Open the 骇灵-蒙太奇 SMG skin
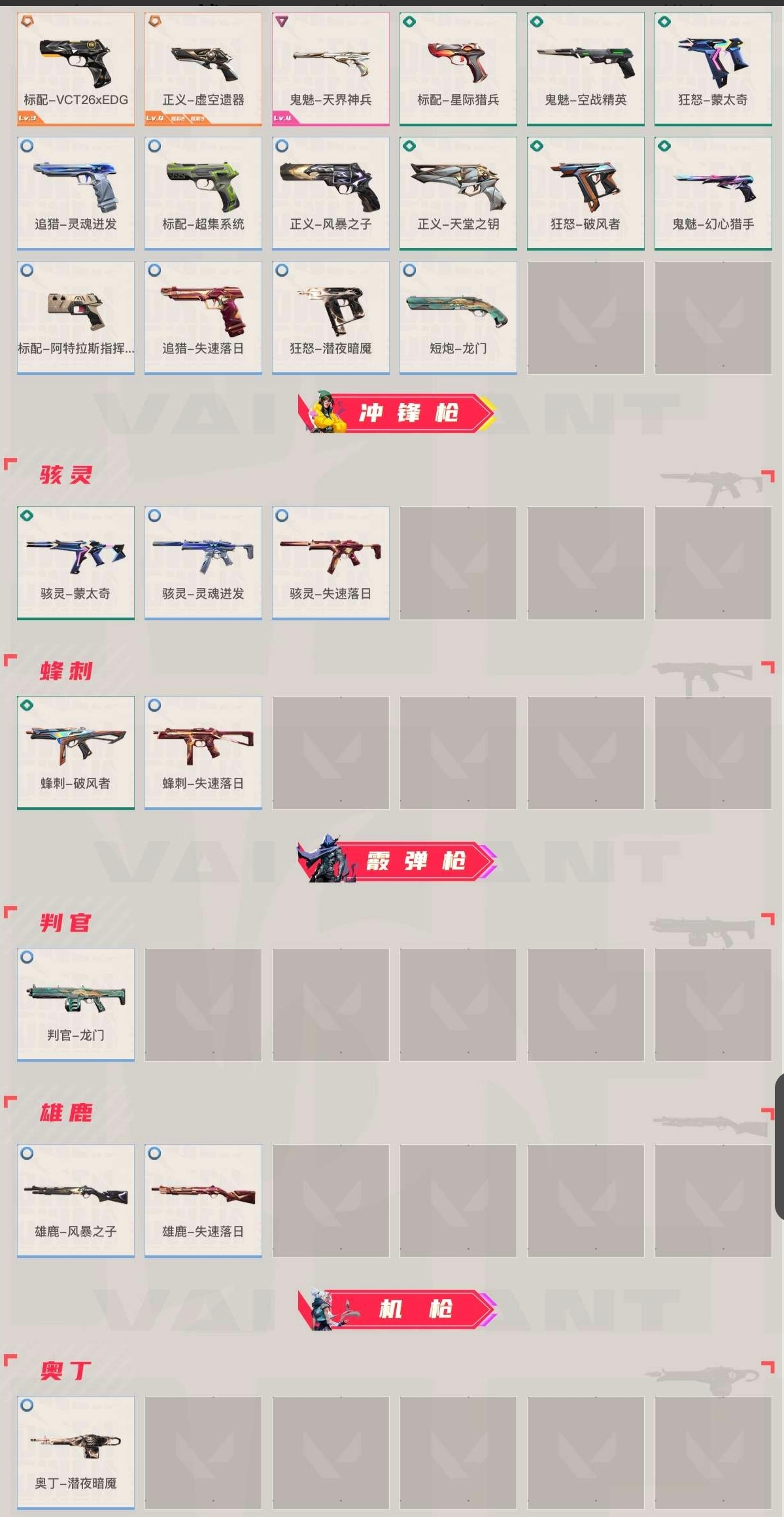The image size is (784, 1517). [x=76, y=563]
